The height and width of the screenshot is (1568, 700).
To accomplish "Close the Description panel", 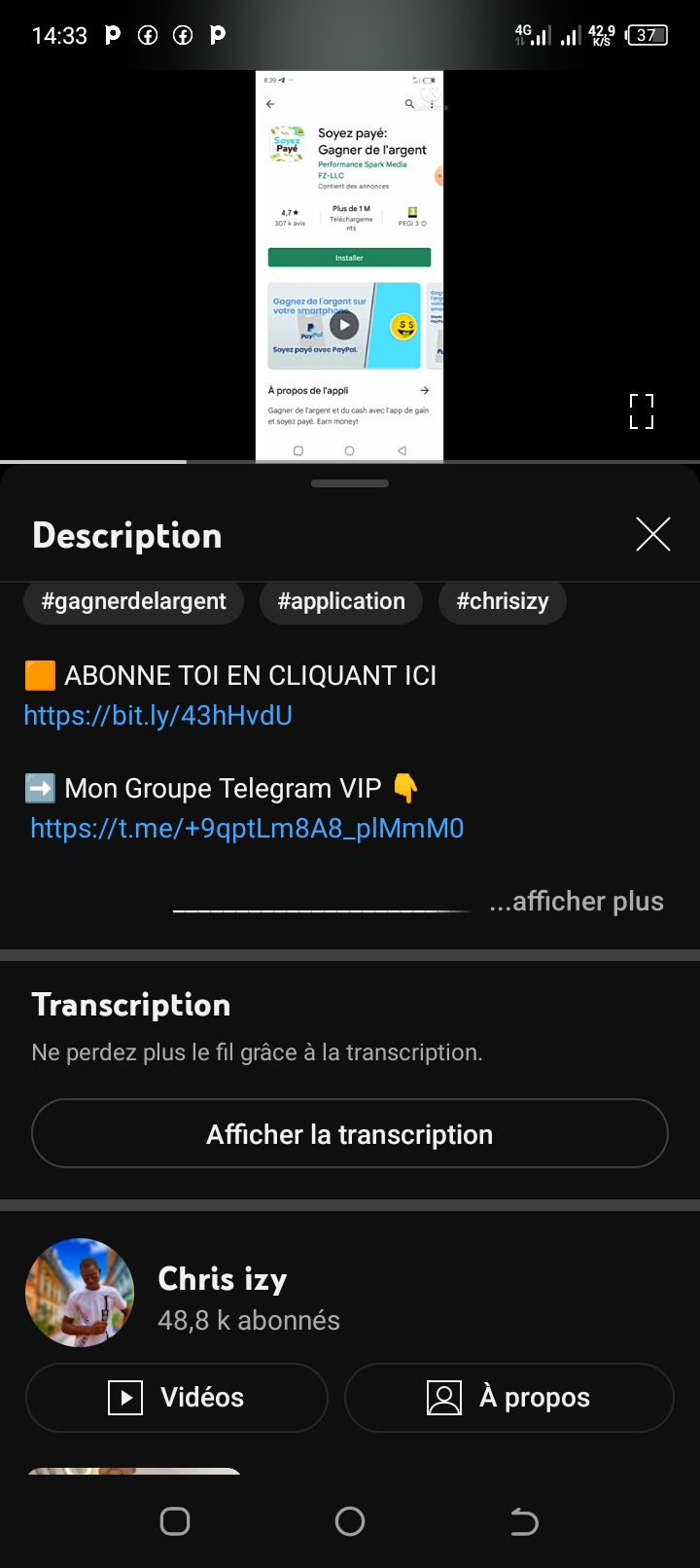I will click(x=652, y=534).
